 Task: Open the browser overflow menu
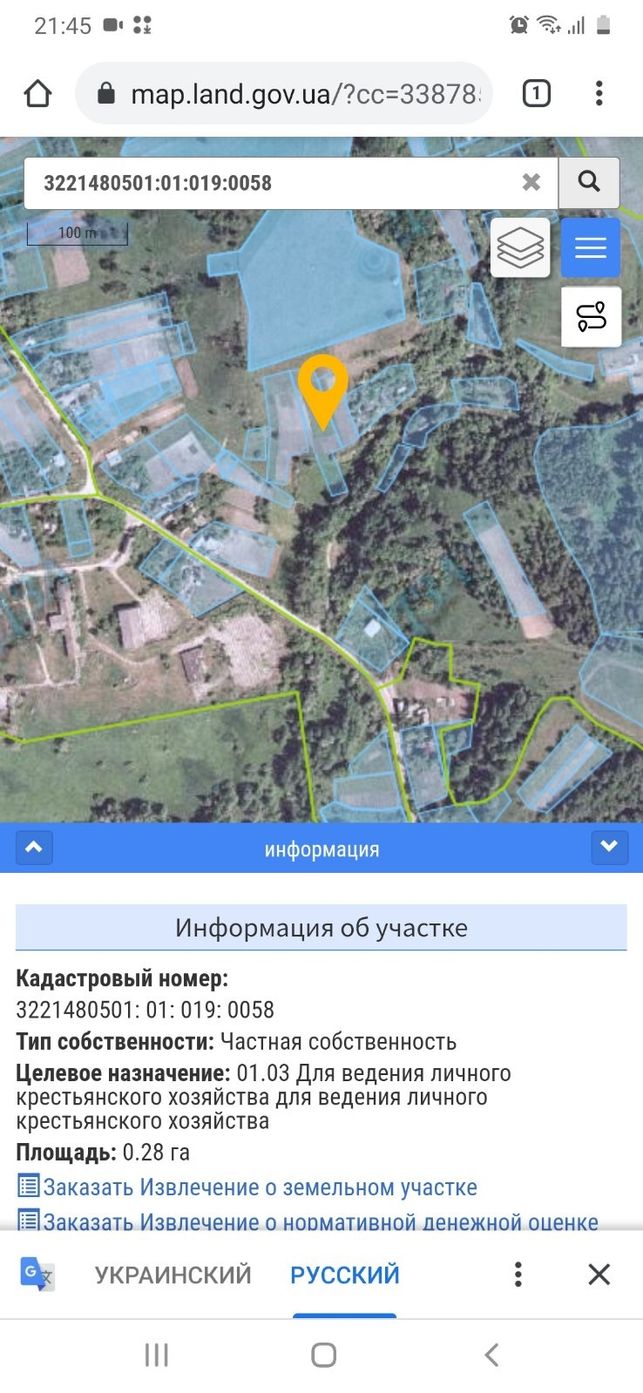[x=598, y=94]
